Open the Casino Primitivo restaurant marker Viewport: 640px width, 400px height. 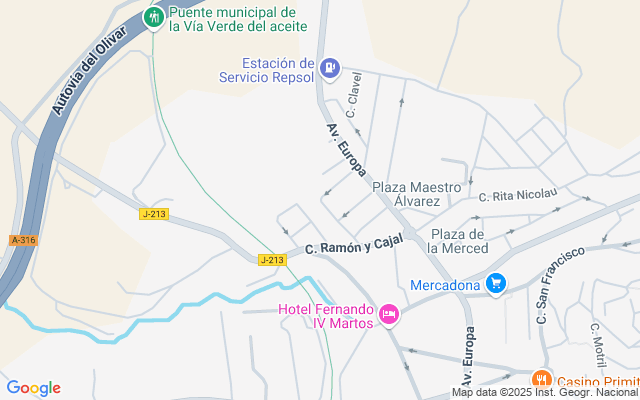[x=541, y=379]
